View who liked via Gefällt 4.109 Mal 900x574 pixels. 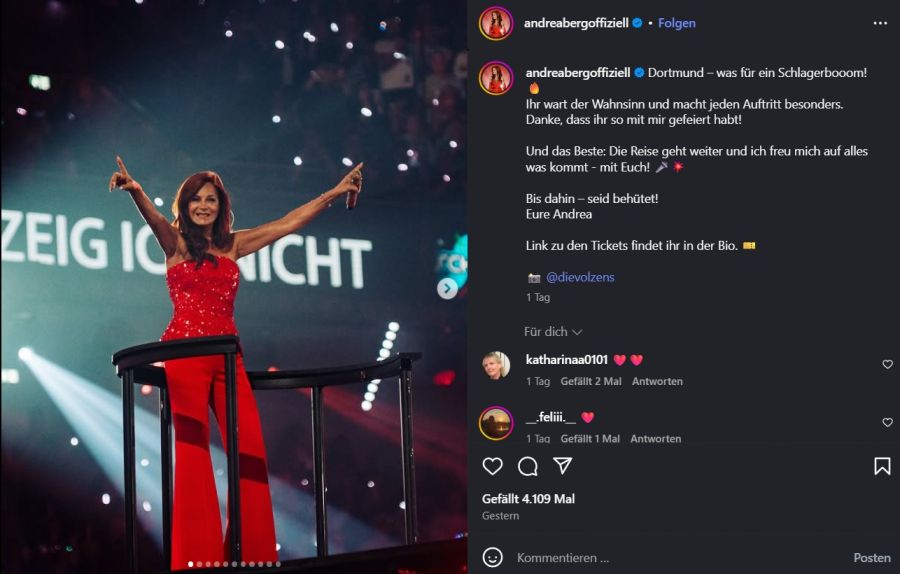[x=528, y=499]
